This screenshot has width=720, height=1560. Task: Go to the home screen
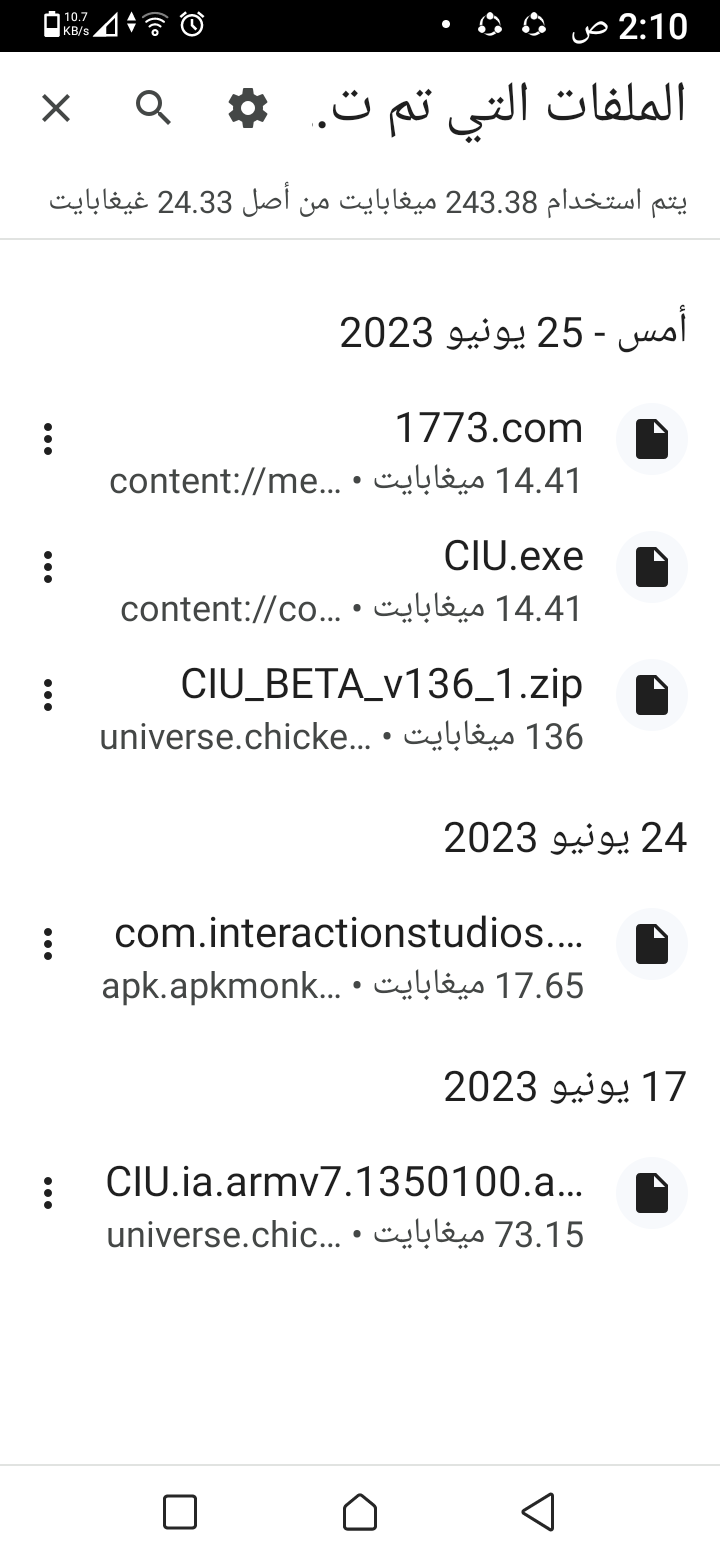[360, 1512]
